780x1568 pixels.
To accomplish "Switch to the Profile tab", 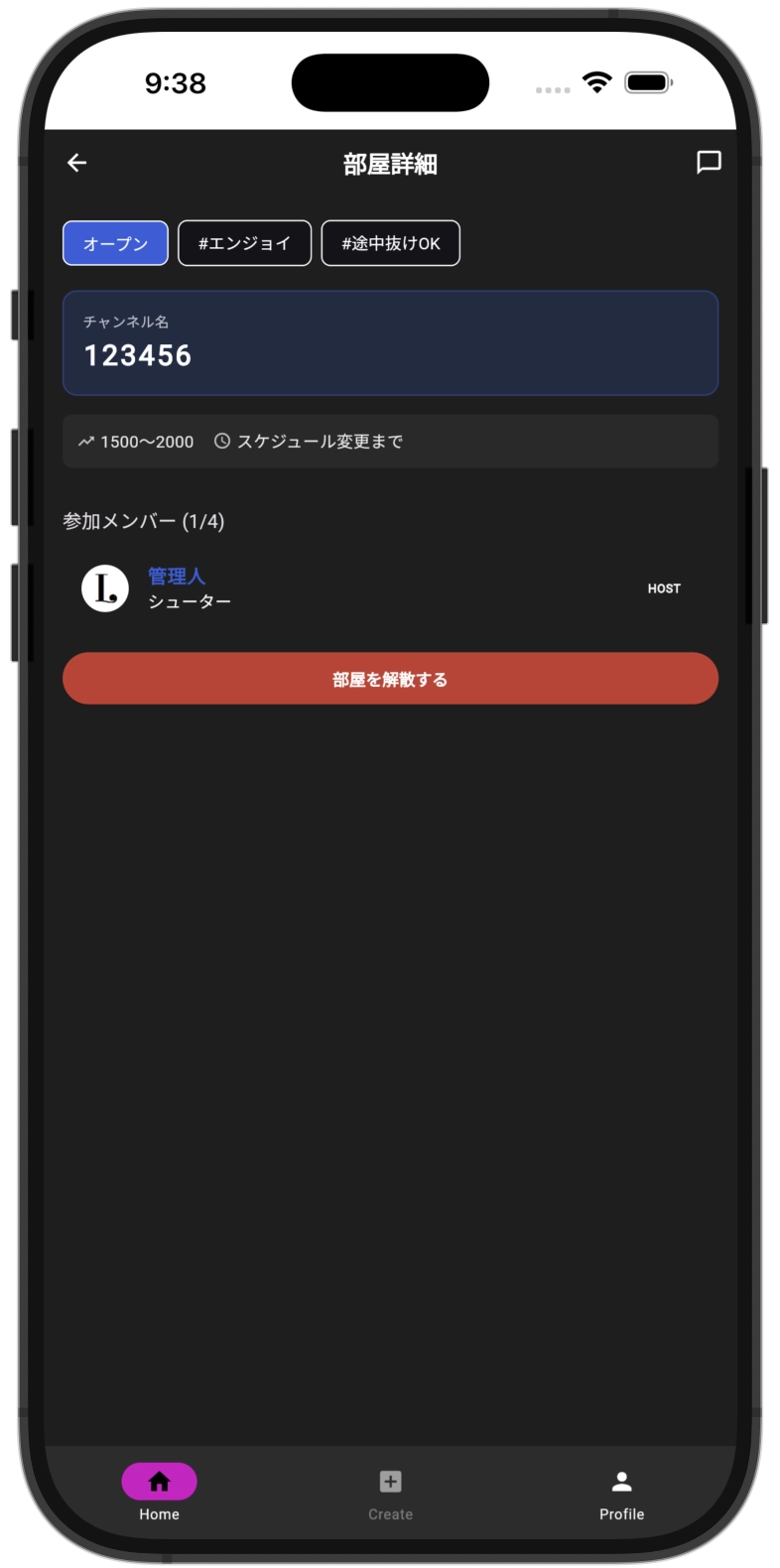I will click(621, 1493).
